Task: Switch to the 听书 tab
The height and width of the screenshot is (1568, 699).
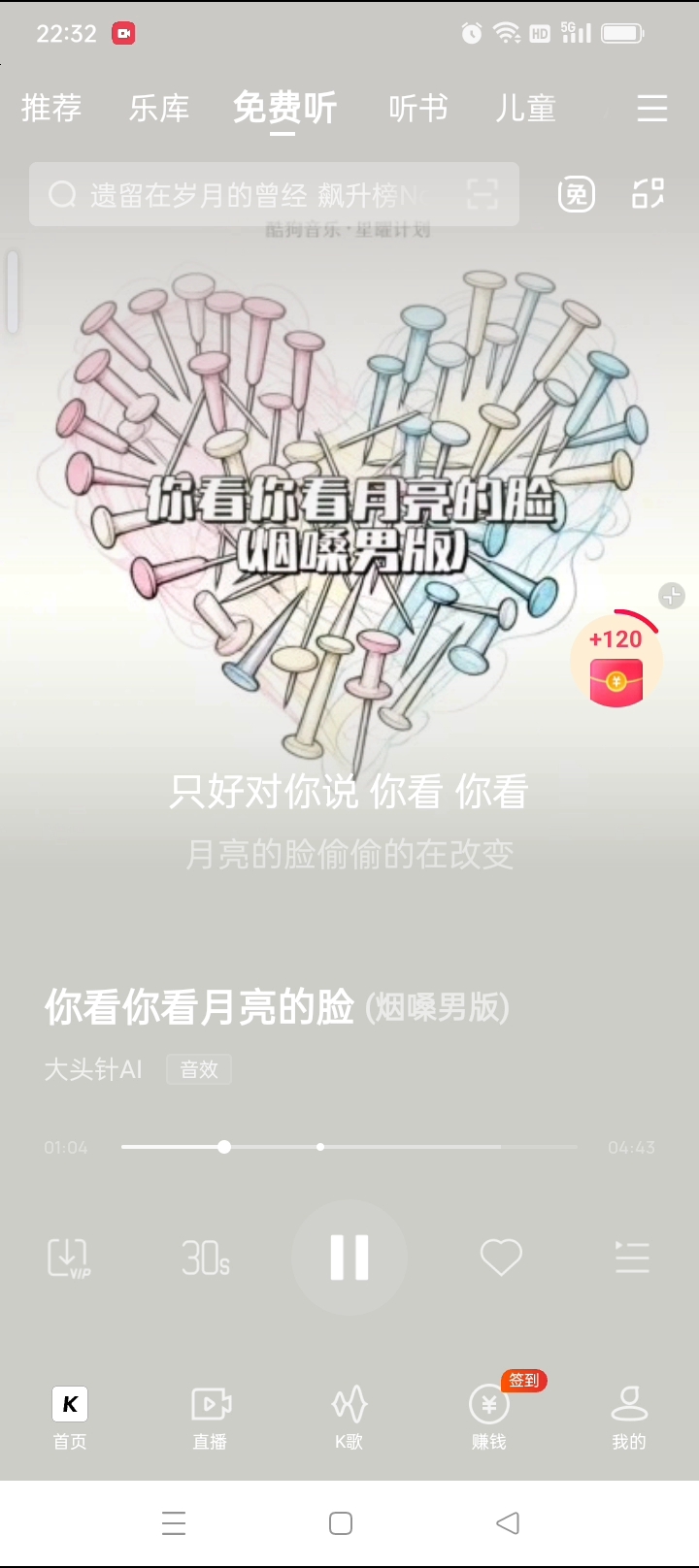Action: tap(417, 108)
